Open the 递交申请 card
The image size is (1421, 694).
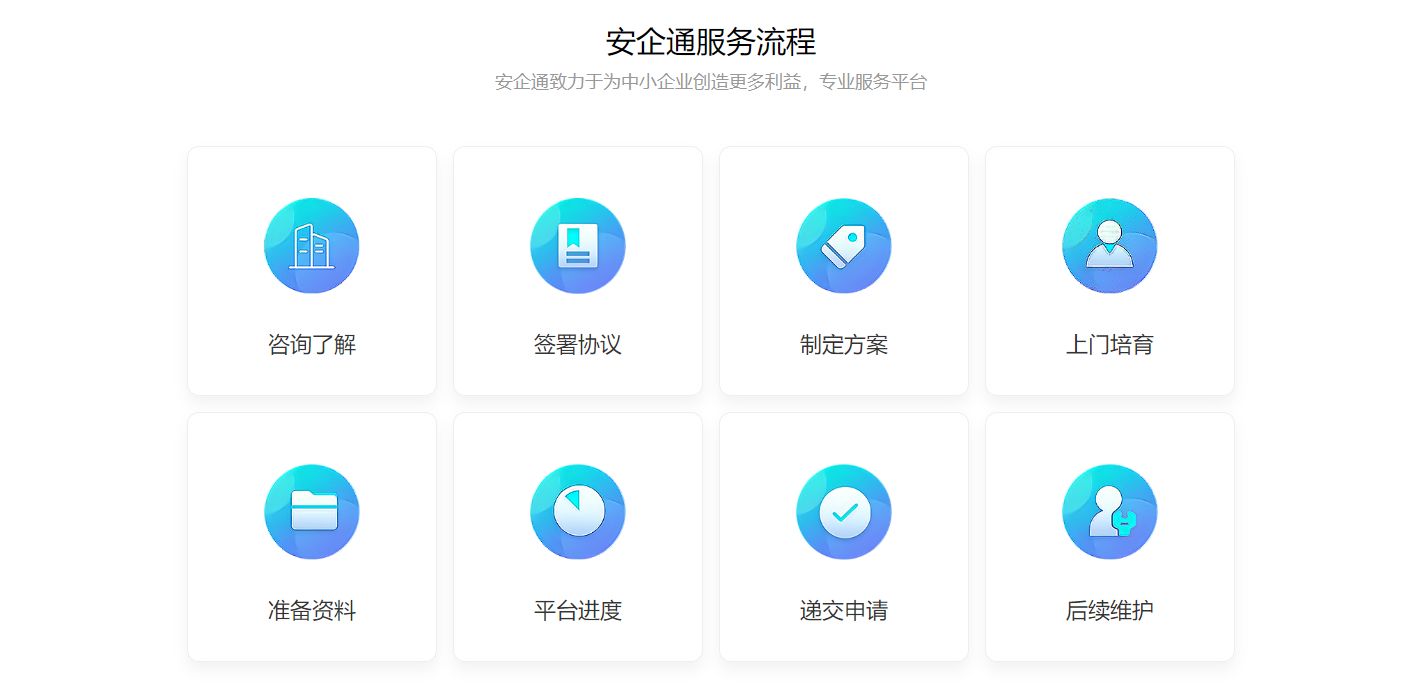(844, 538)
